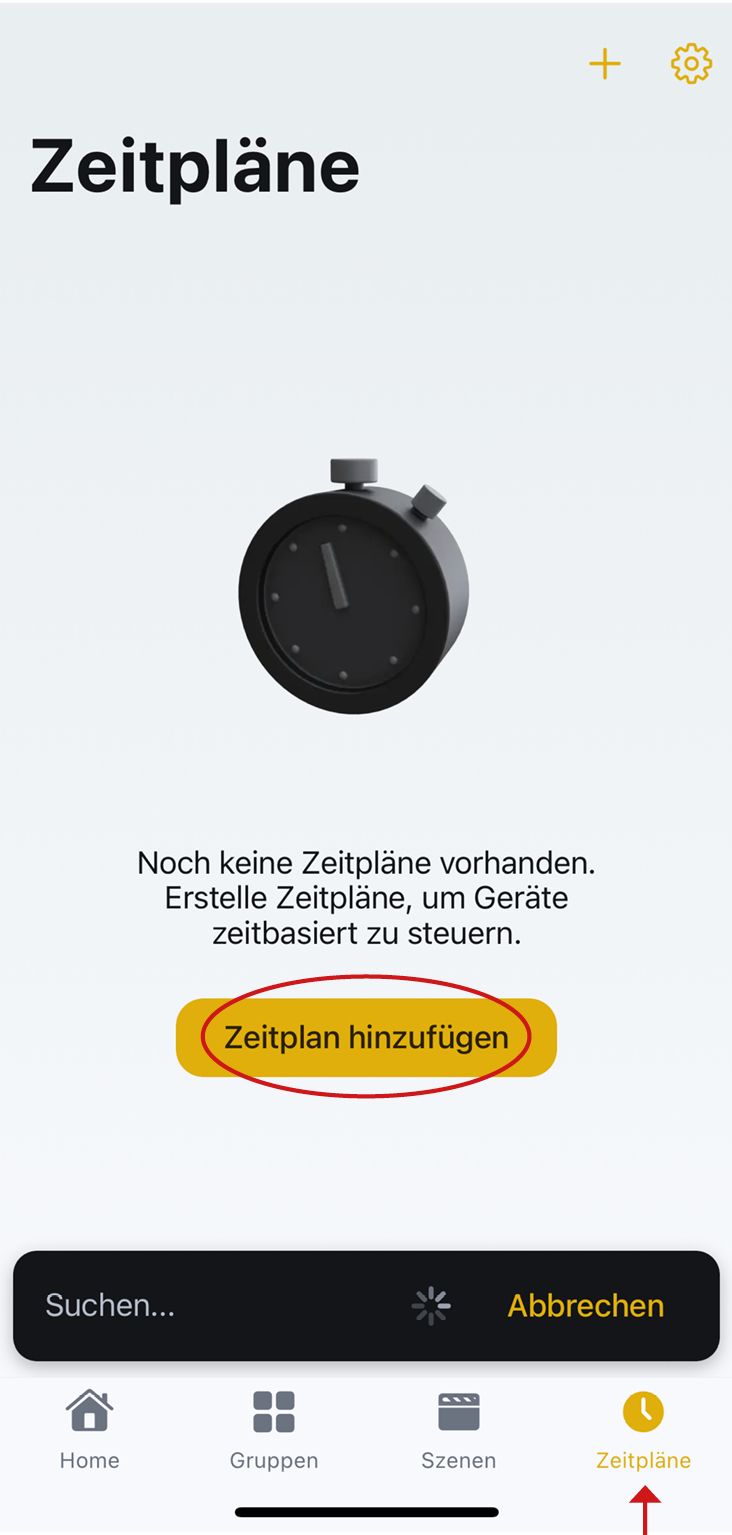Switch to the Home tab

pyautogui.click(x=89, y=1430)
